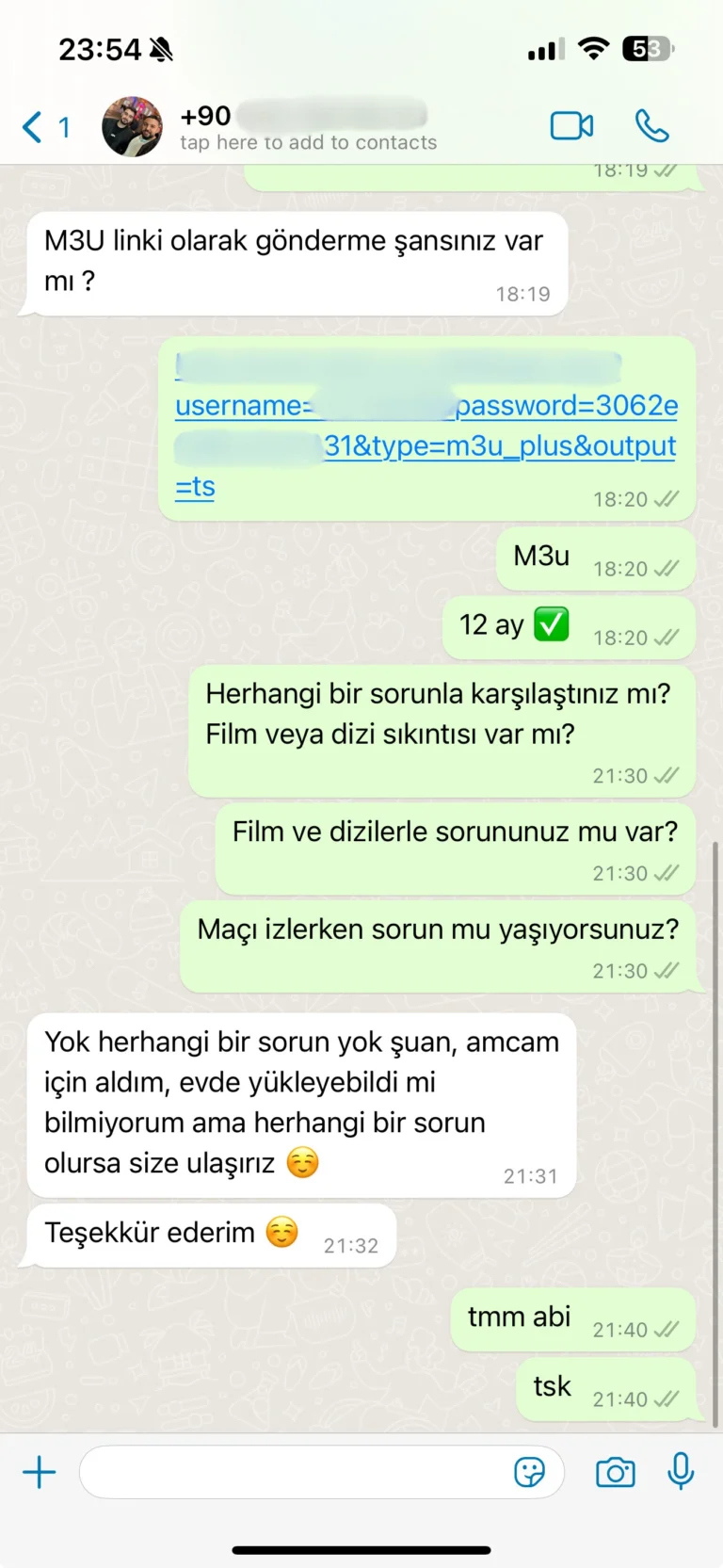Go back to the chat list

(x=34, y=126)
